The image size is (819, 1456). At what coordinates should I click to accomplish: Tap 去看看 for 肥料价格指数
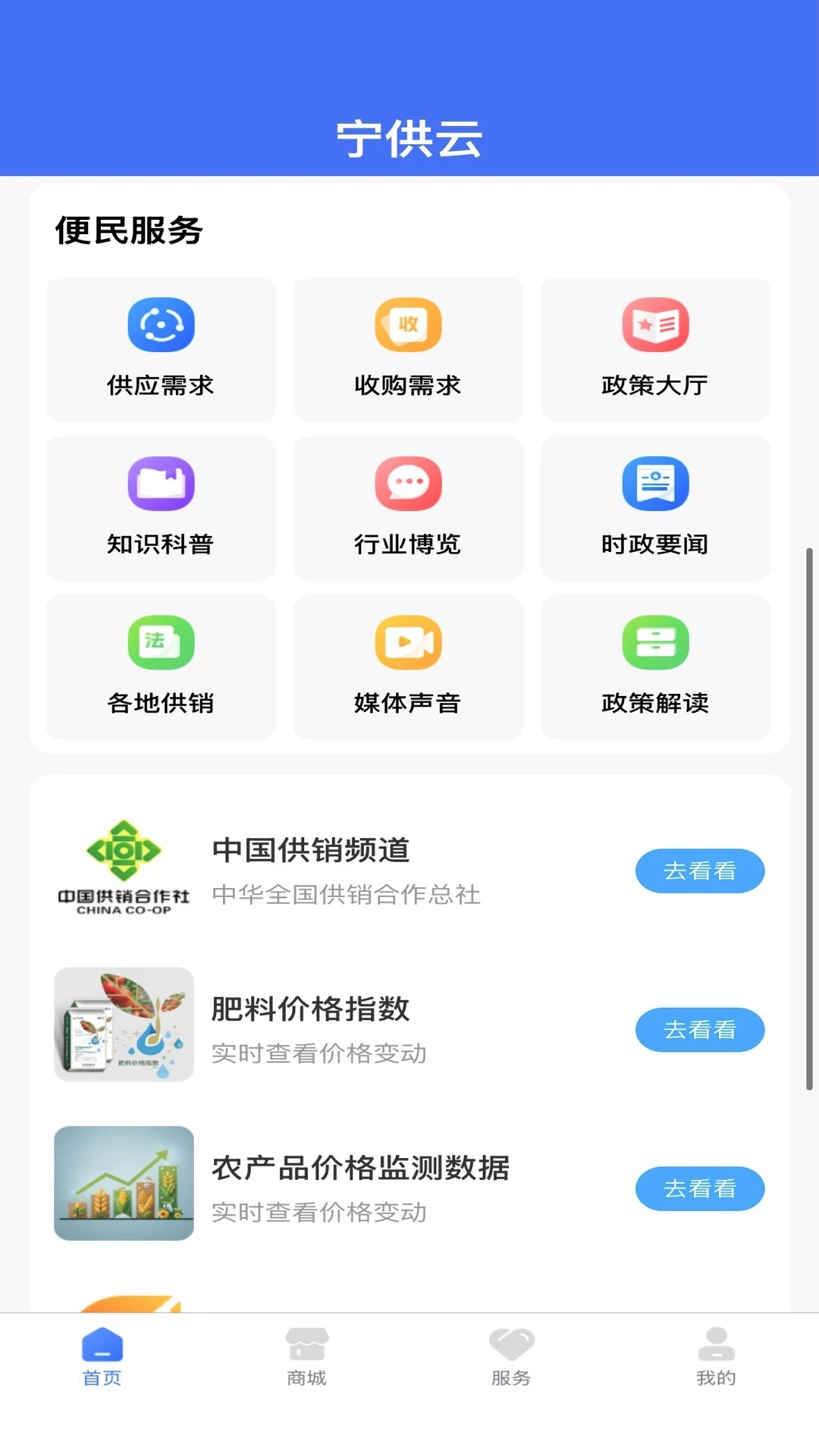point(700,1030)
